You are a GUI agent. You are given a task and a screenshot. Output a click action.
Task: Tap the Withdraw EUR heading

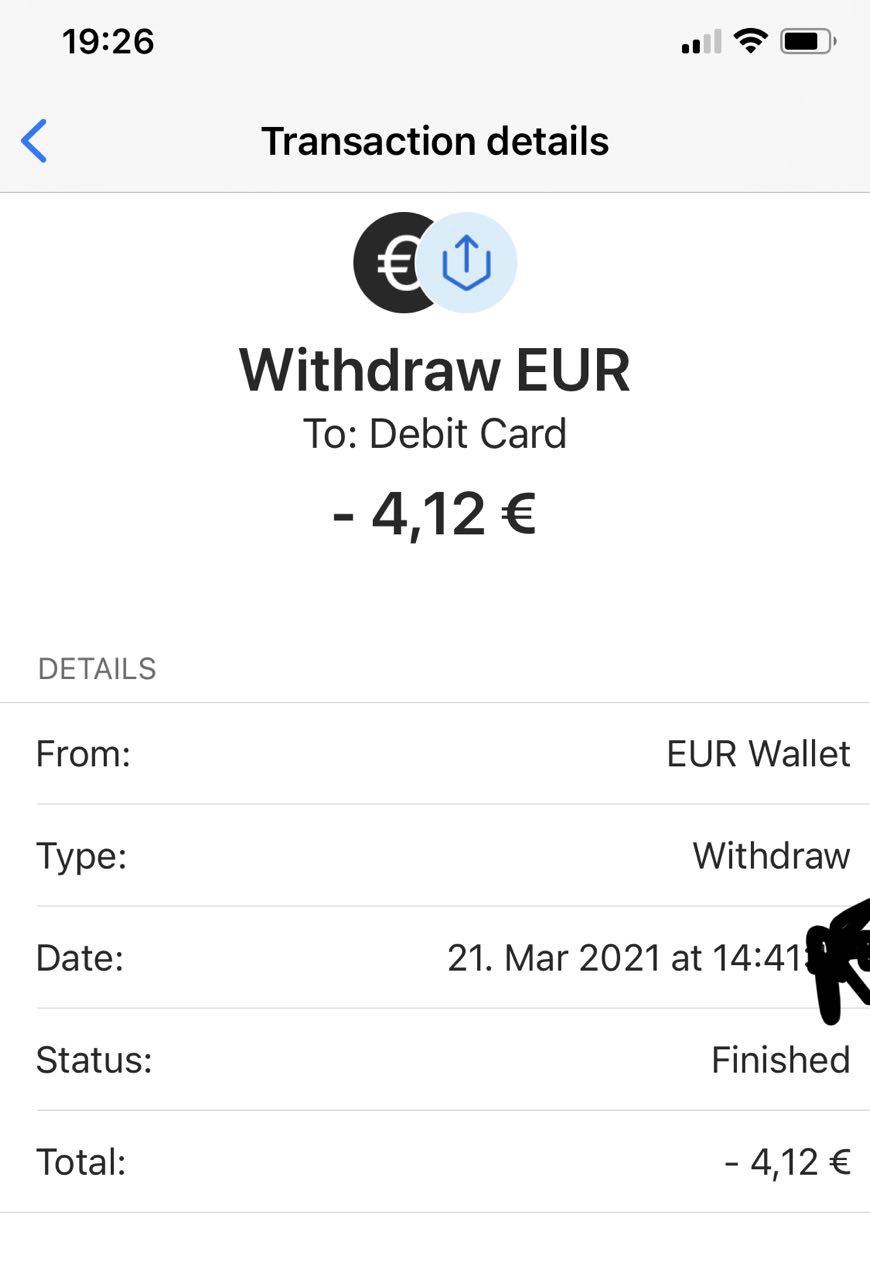click(x=434, y=368)
